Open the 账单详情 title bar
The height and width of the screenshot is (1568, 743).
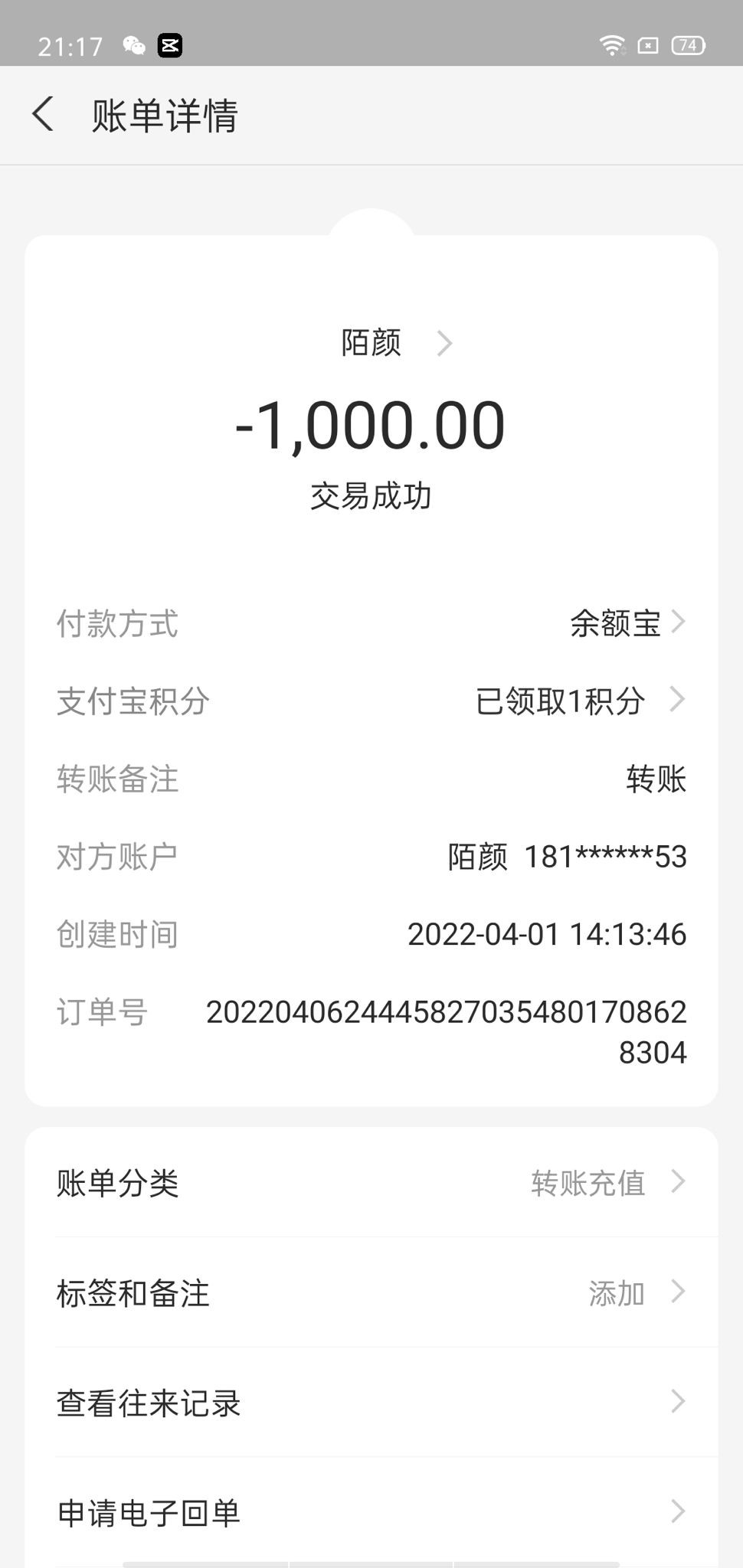(x=165, y=115)
